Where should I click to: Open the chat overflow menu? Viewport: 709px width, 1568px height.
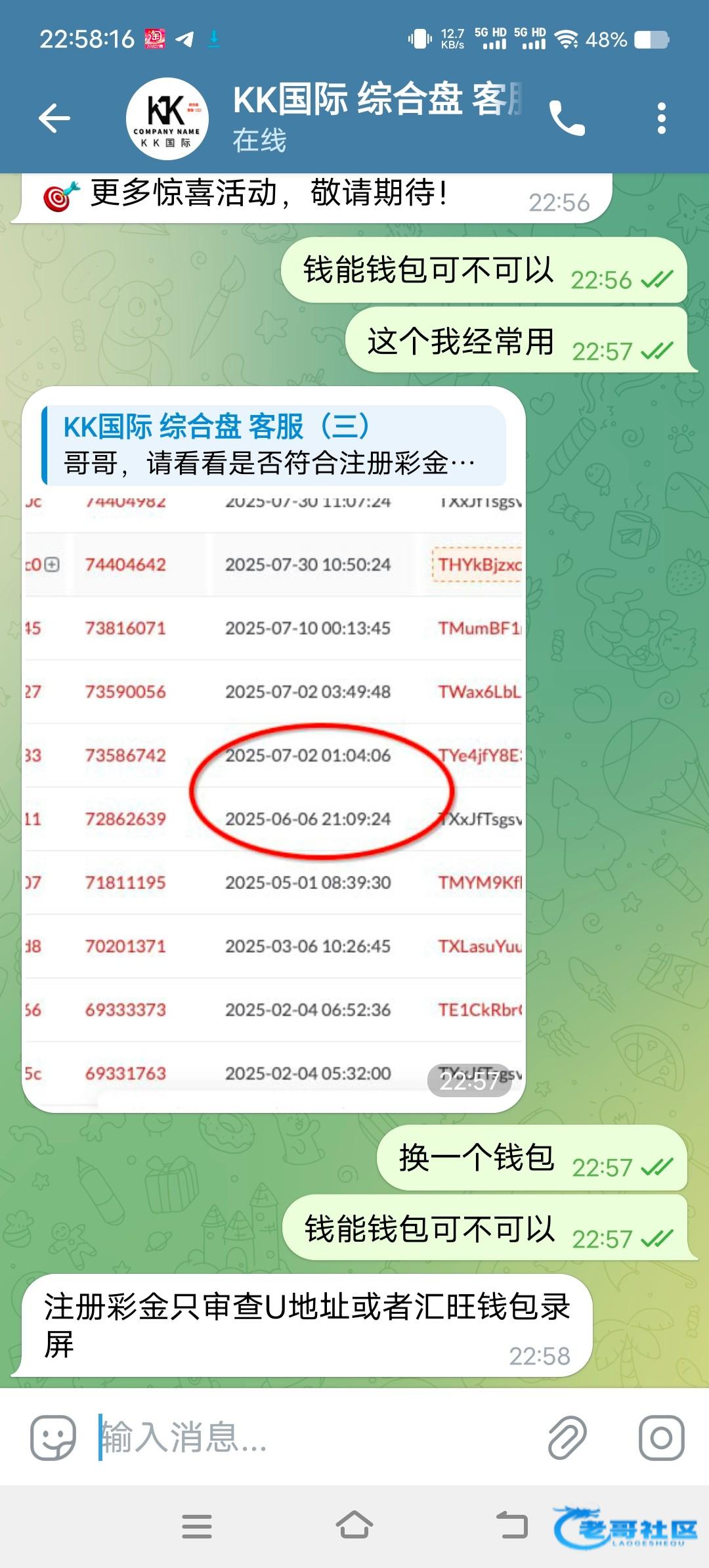point(661,119)
